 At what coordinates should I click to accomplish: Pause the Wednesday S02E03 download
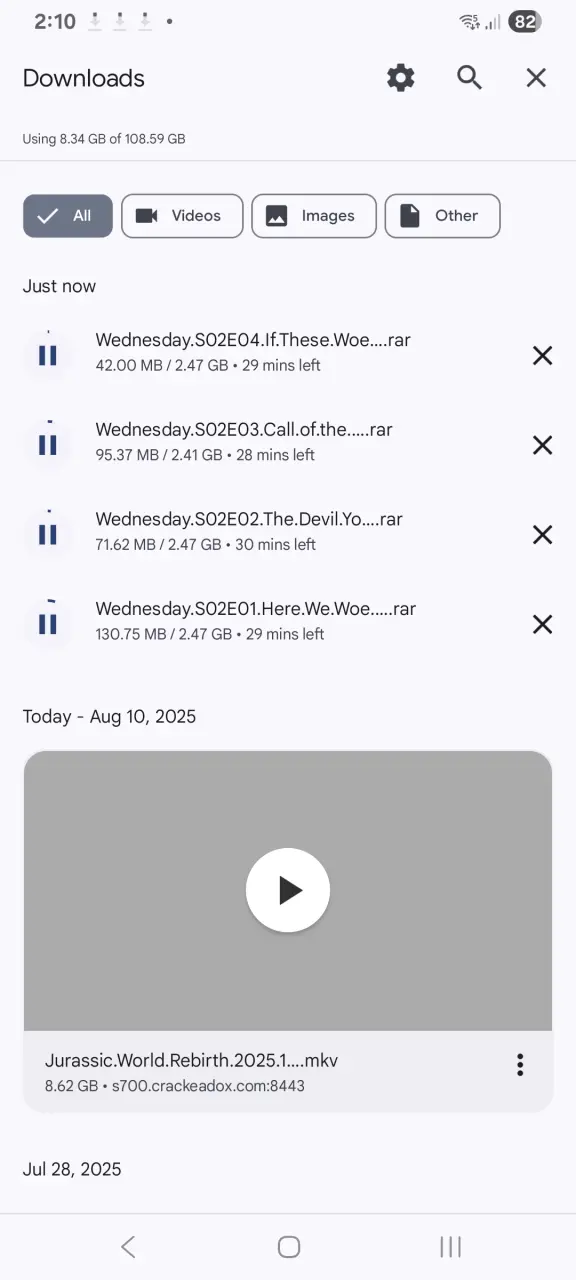coord(47,445)
